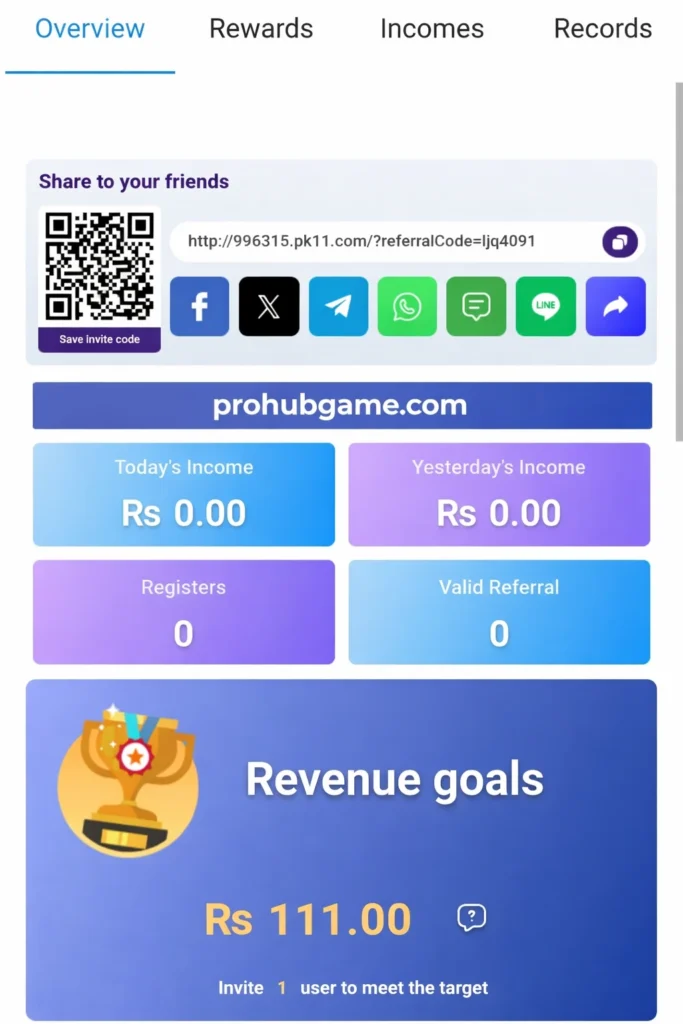The height and width of the screenshot is (1024, 683).
Task: Tap Save invite code
Action: point(99,339)
